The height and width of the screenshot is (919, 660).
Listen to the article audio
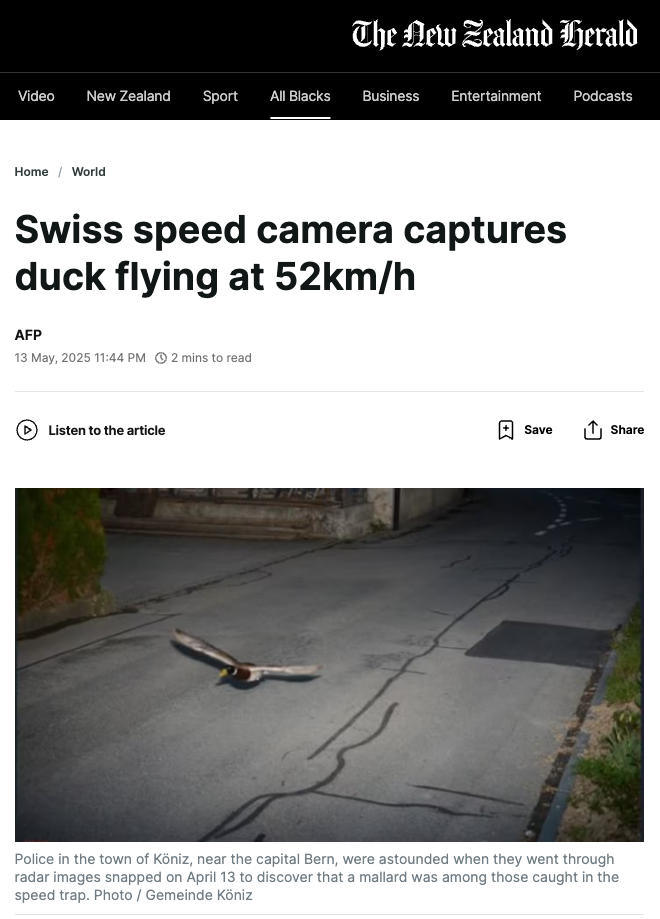91,430
